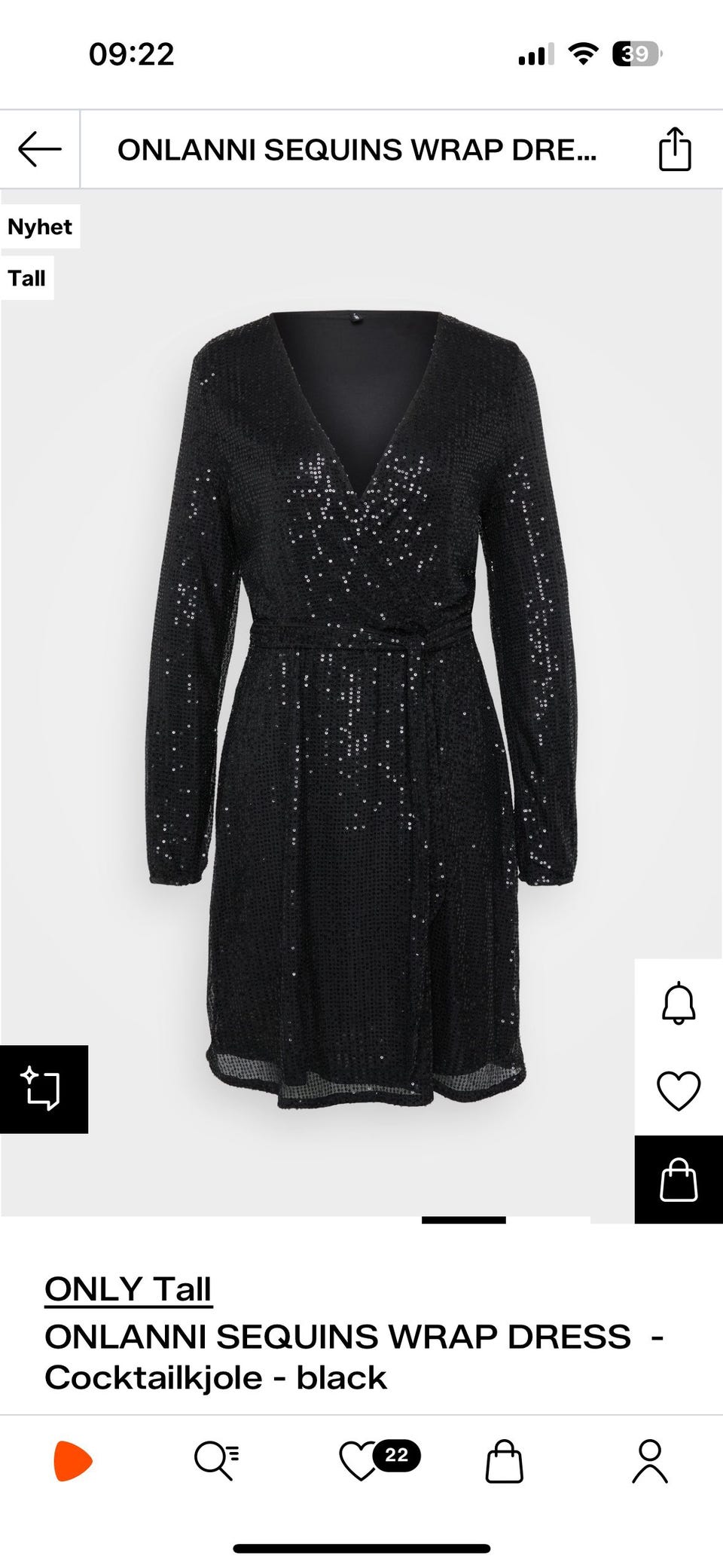The image size is (723, 1568).
Task: Open the shopping bag tab
Action: [x=504, y=1462]
